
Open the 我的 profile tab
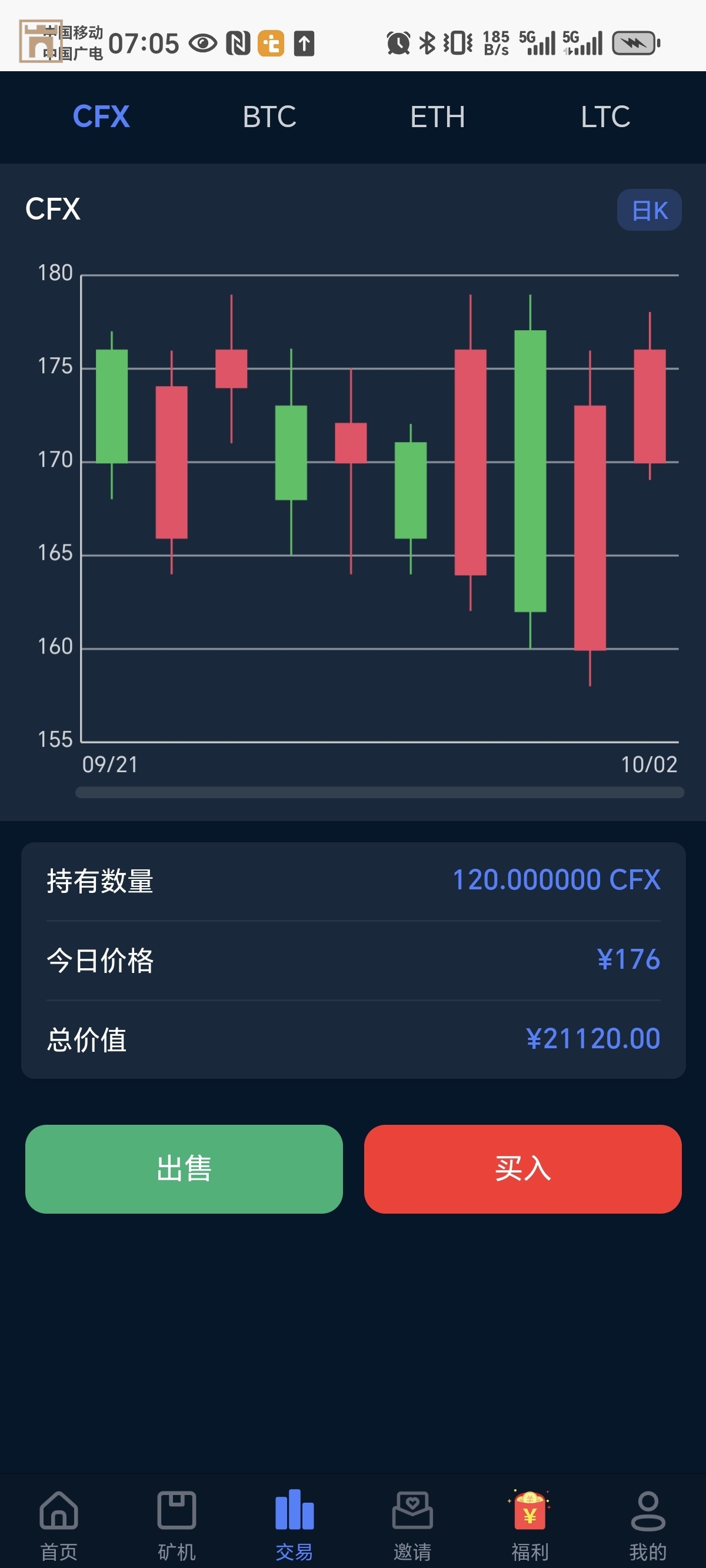[x=648, y=1524]
